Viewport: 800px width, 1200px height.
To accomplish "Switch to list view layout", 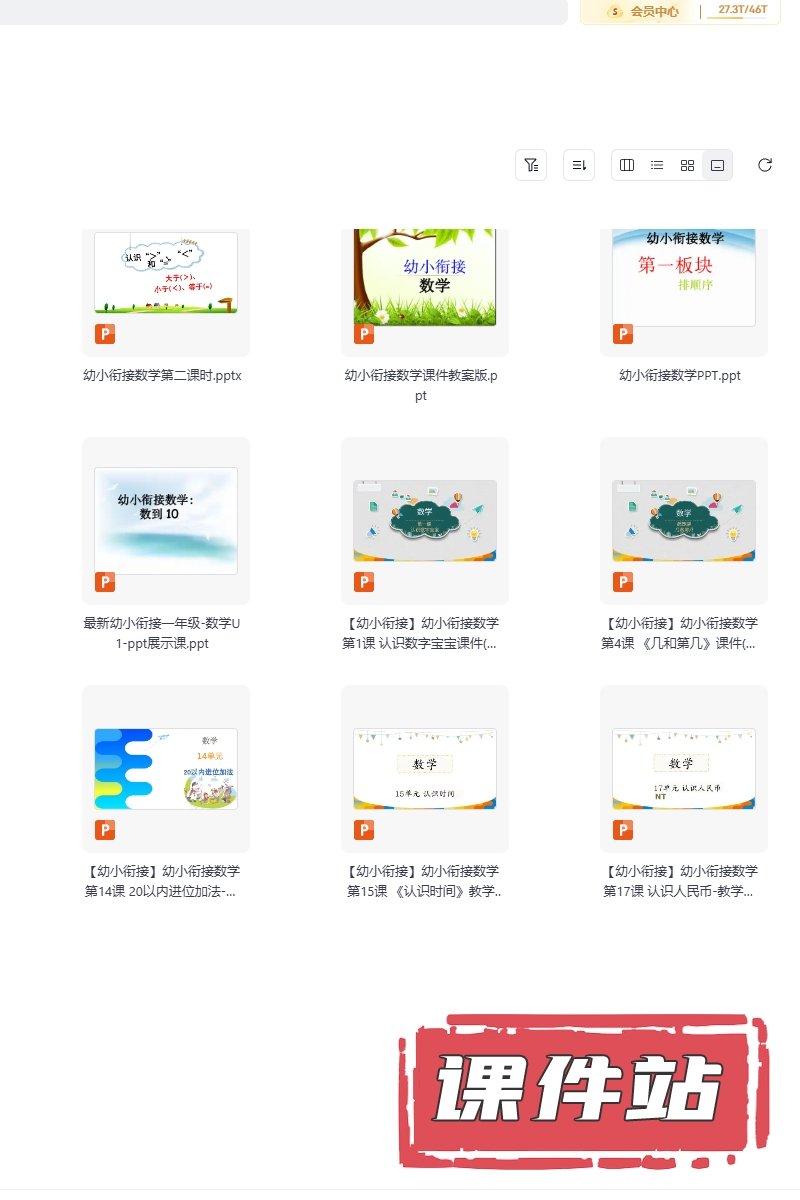I will click(657, 165).
